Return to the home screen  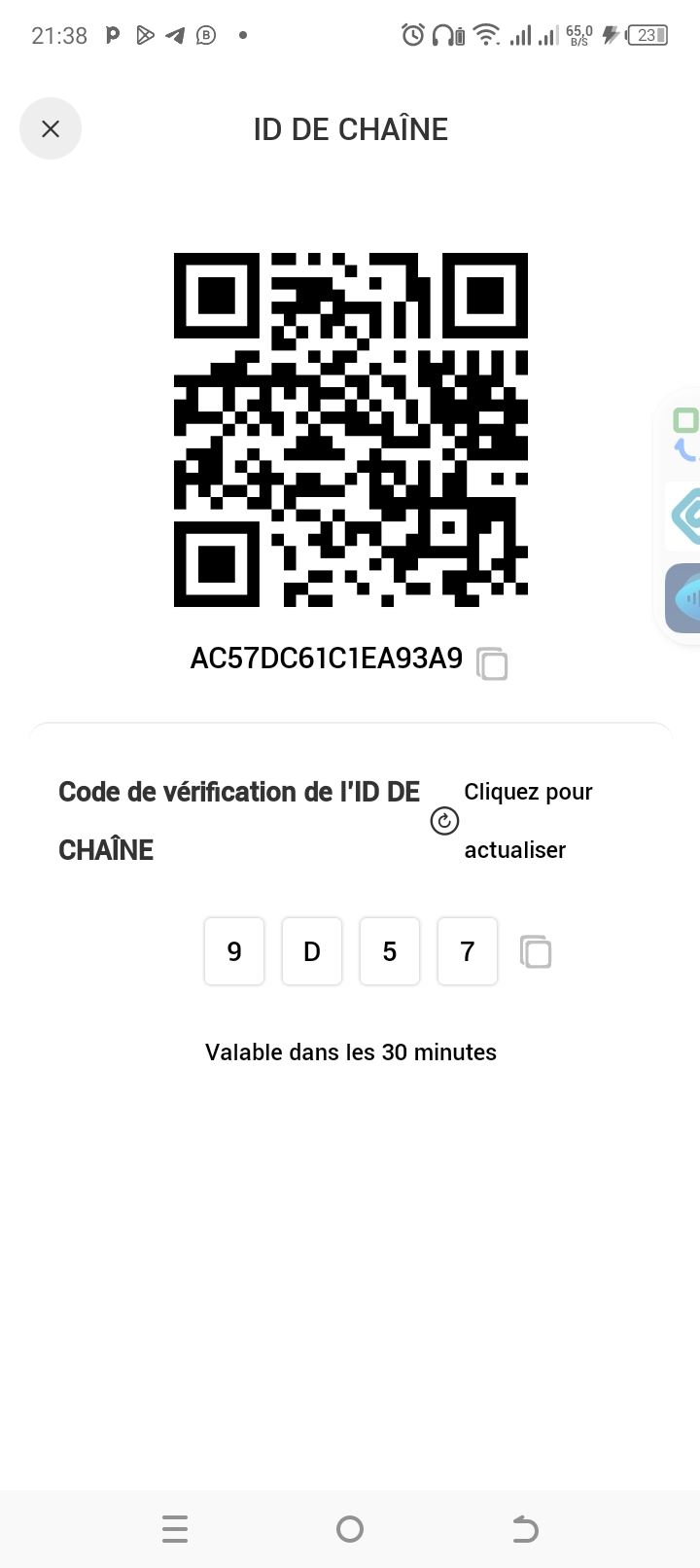point(350,1529)
